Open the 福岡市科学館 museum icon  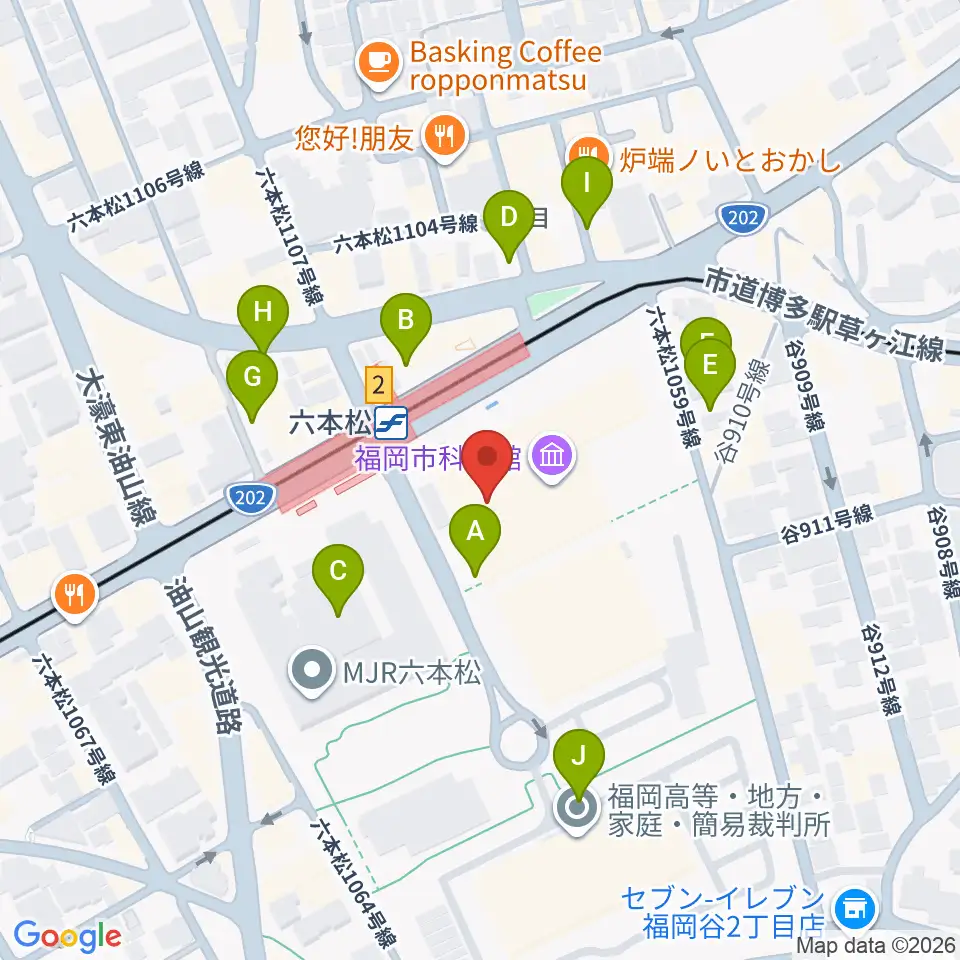(553, 458)
